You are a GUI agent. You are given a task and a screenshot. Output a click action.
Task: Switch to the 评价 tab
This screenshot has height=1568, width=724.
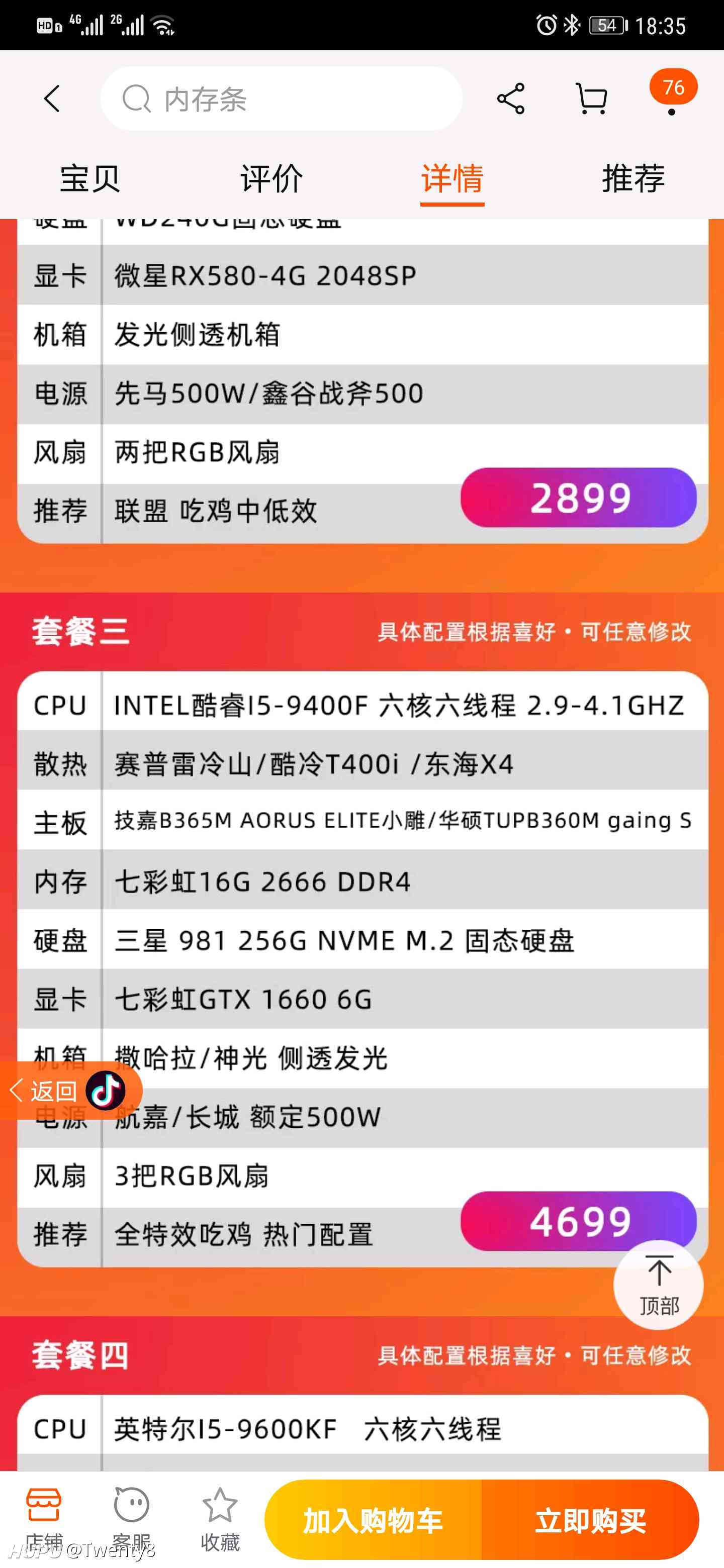[271, 178]
